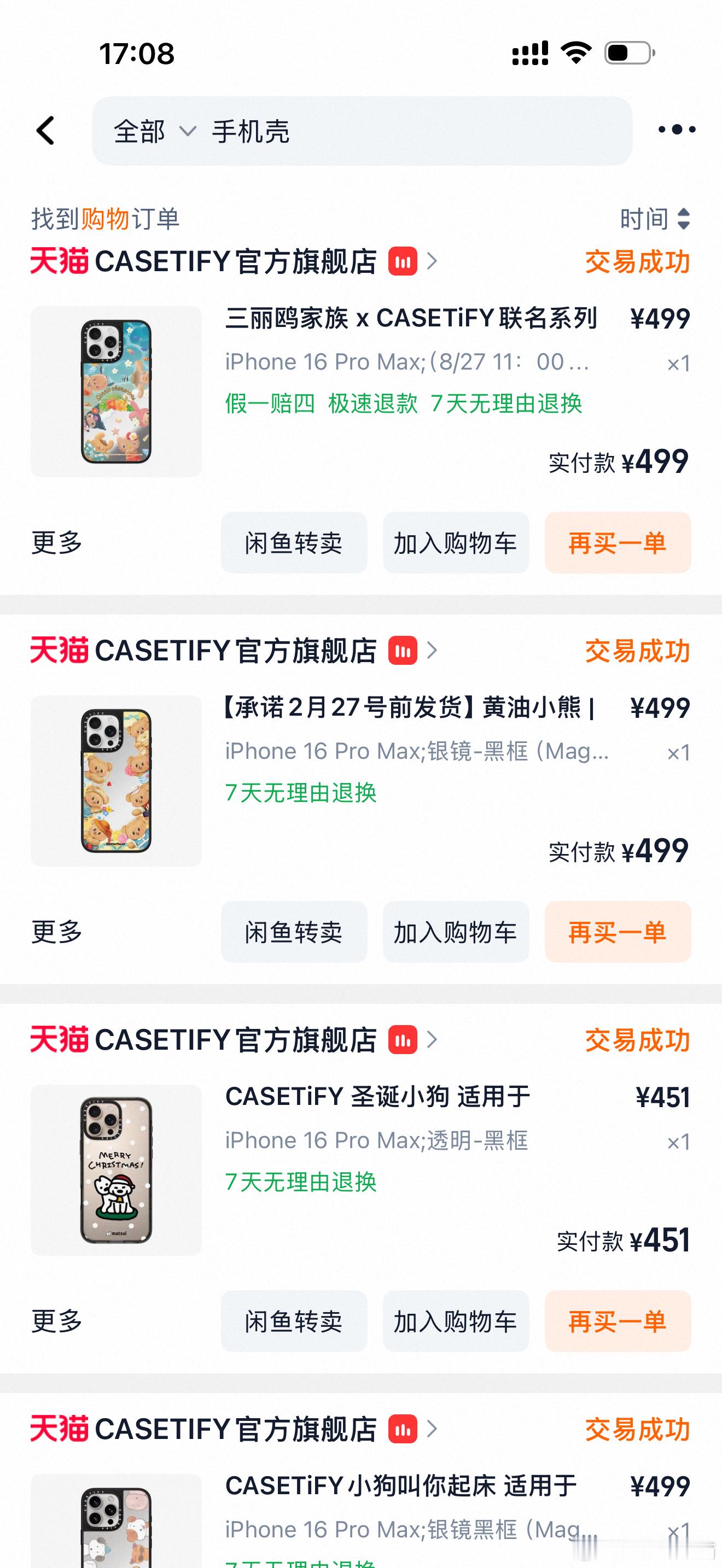Click 交易成功 status on the first order
Viewport: 722px width, 1568px height.
point(637,262)
